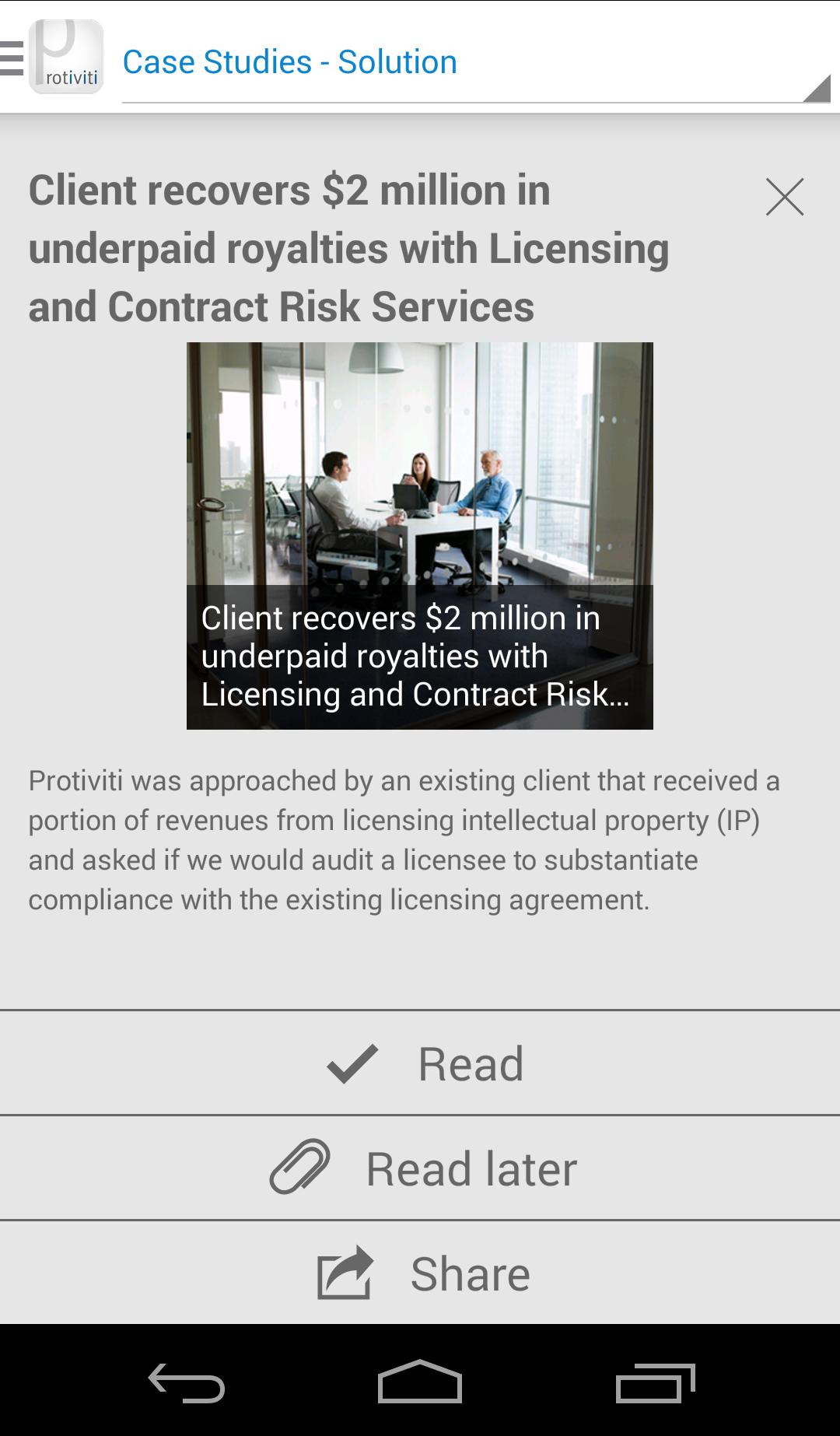This screenshot has width=840, height=1436.
Task: Close the case study preview
Action: [x=784, y=197]
